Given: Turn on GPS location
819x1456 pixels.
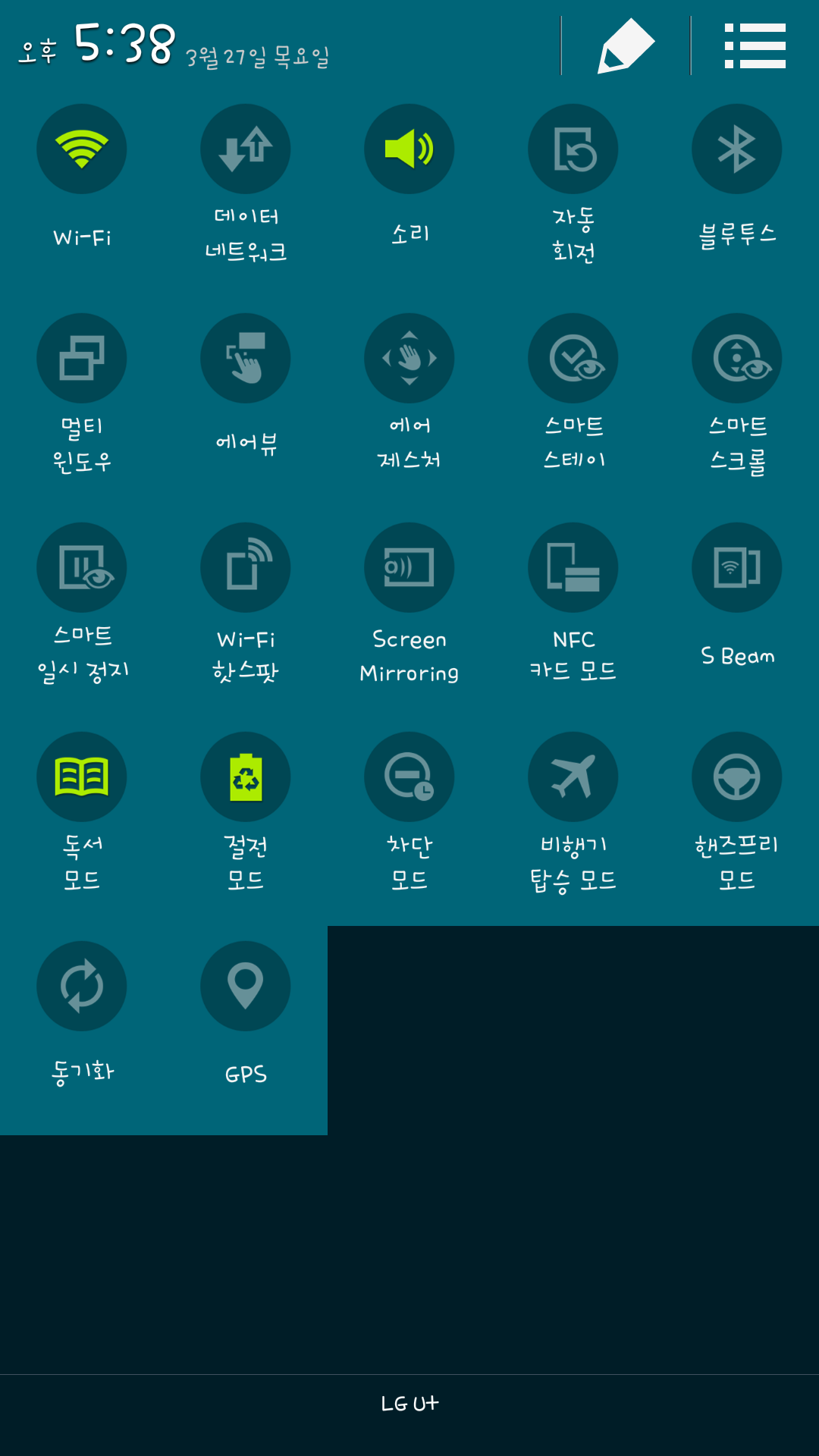Looking at the screenshot, I should coord(246,987).
